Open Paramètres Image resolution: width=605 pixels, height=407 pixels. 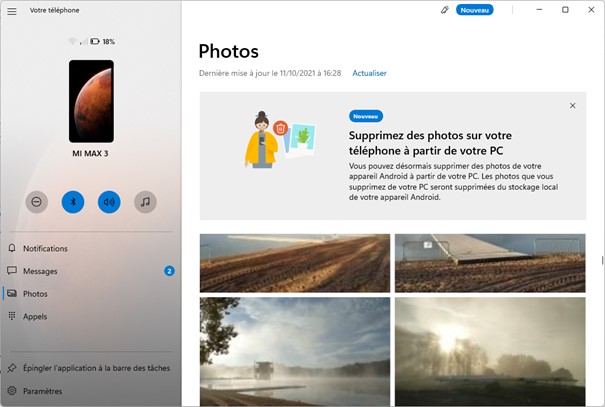point(41,391)
